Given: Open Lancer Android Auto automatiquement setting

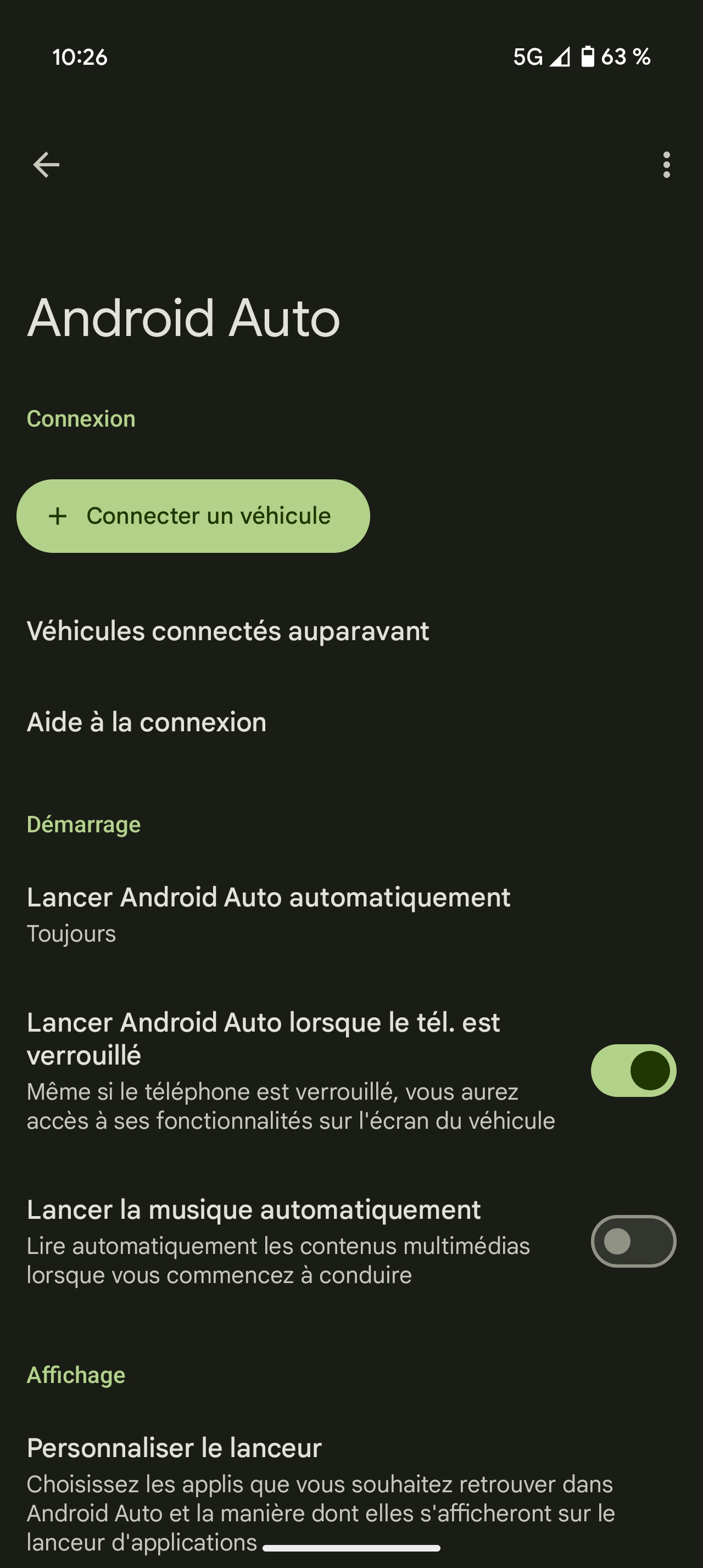Looking at the screenshot, I should [x=269, y=914].
